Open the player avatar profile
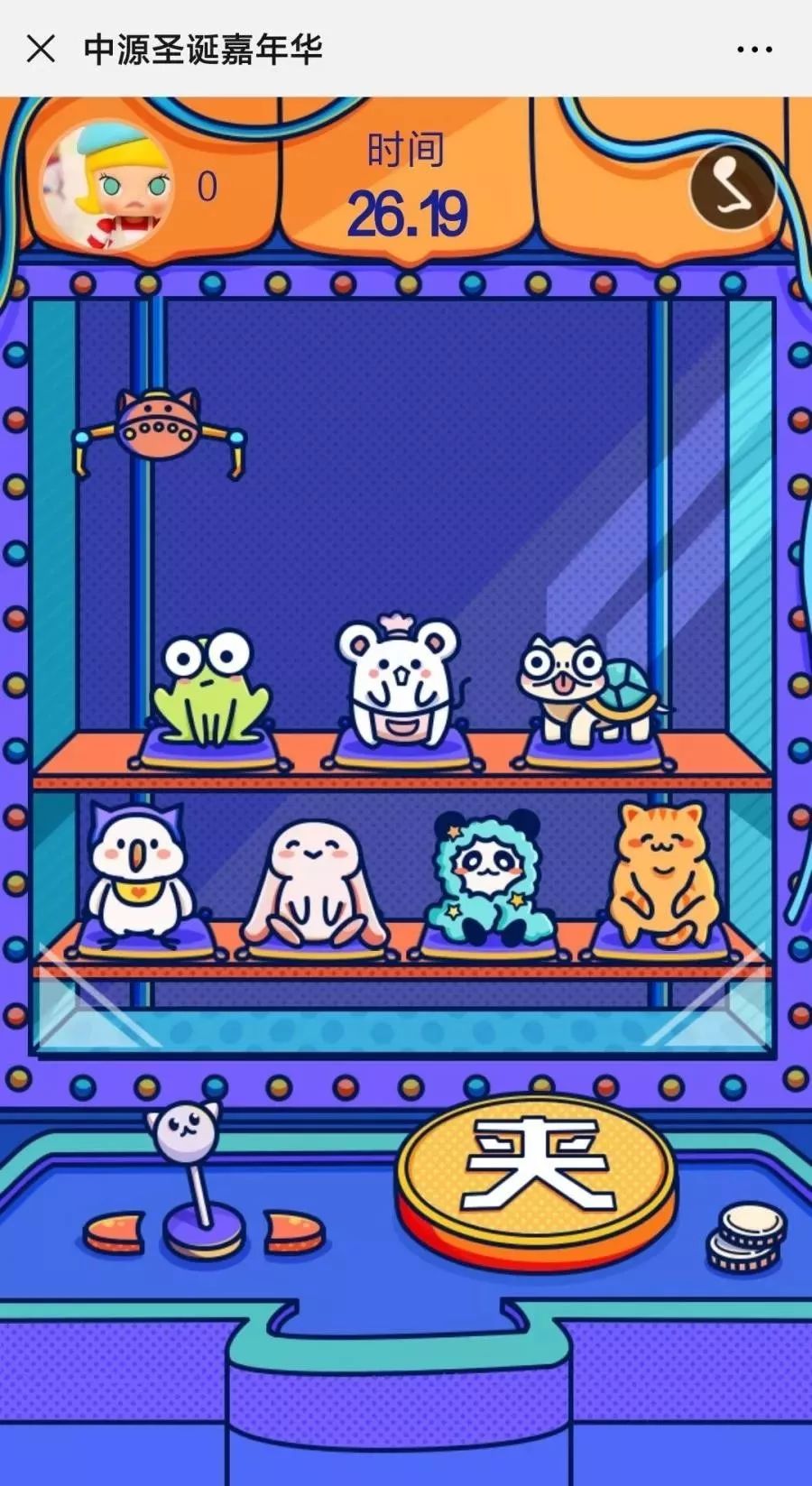Screen dimensions: 812x1486 coord(106,187)
